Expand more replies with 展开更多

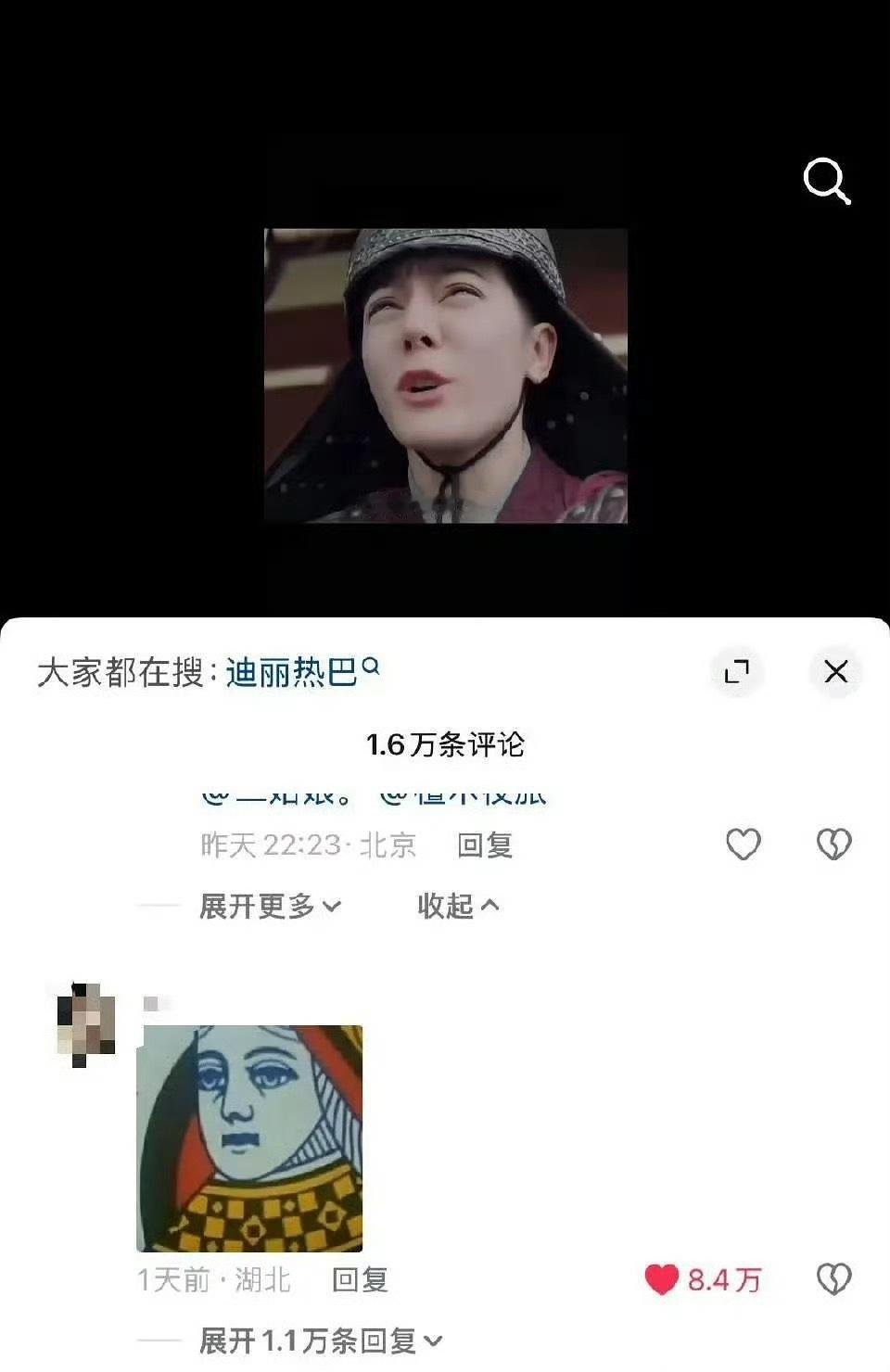[x=265, y=906]
